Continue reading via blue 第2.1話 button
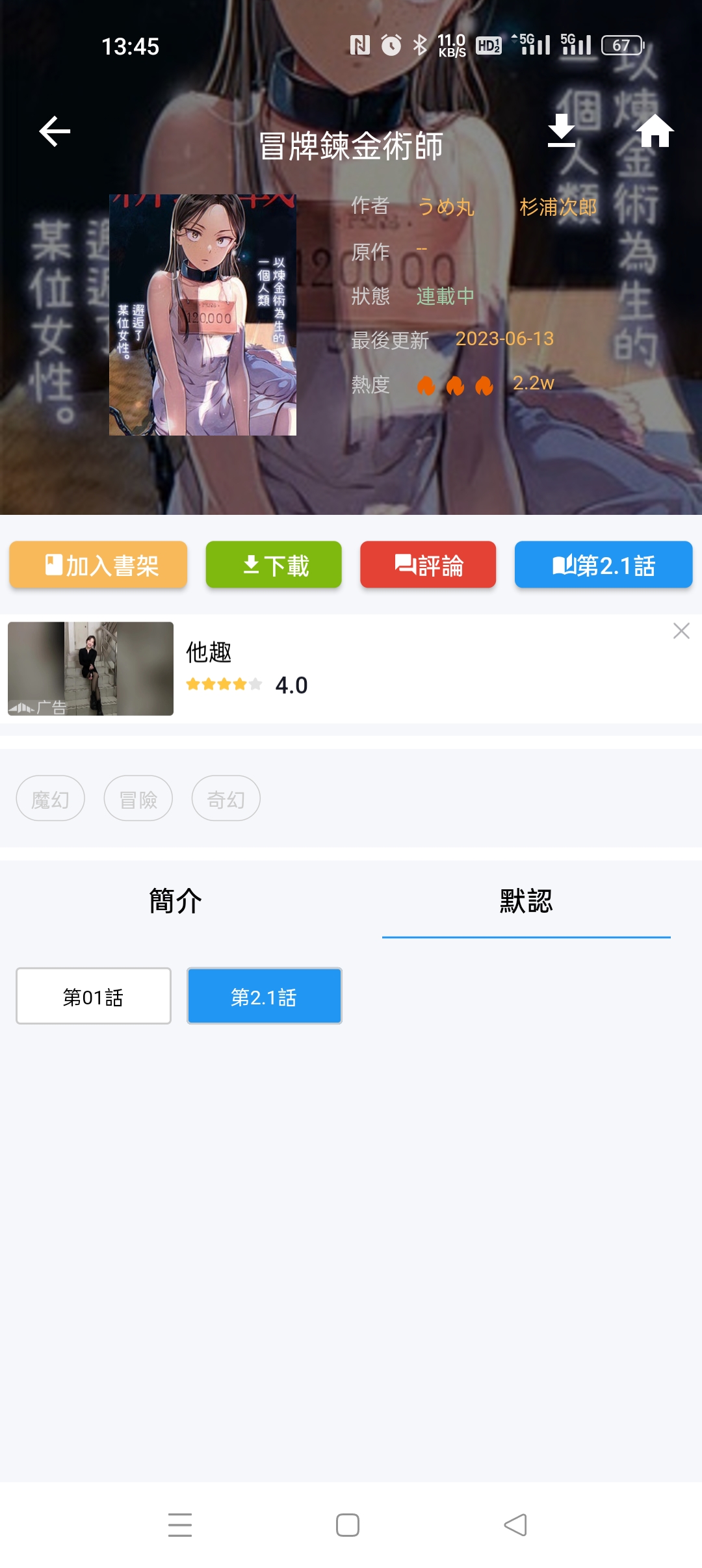 pos(603,565)
